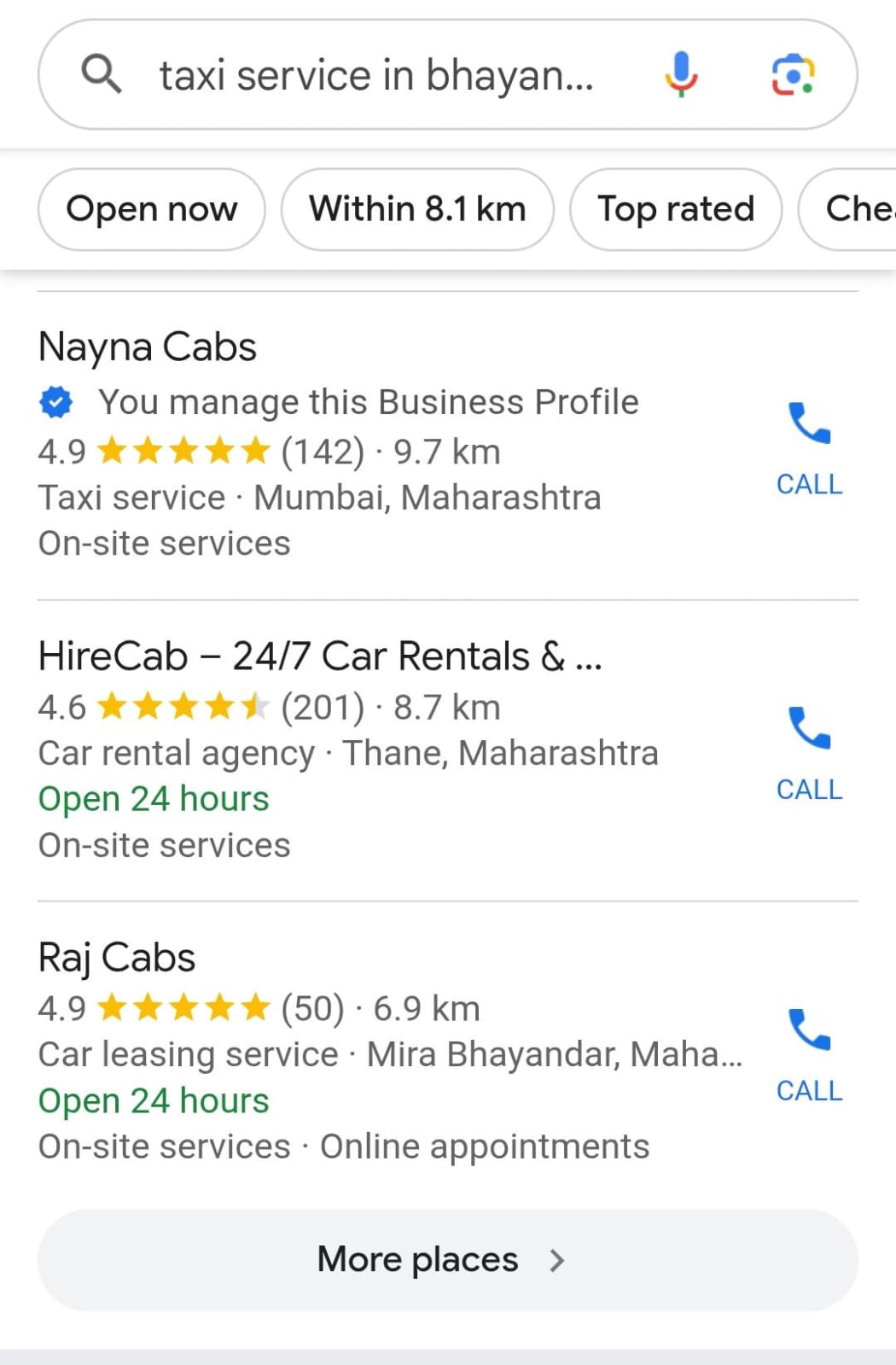Call HireCab 24/7 Car Rentals
Viewport: 896px width, 1365px height.
point(809,753)
